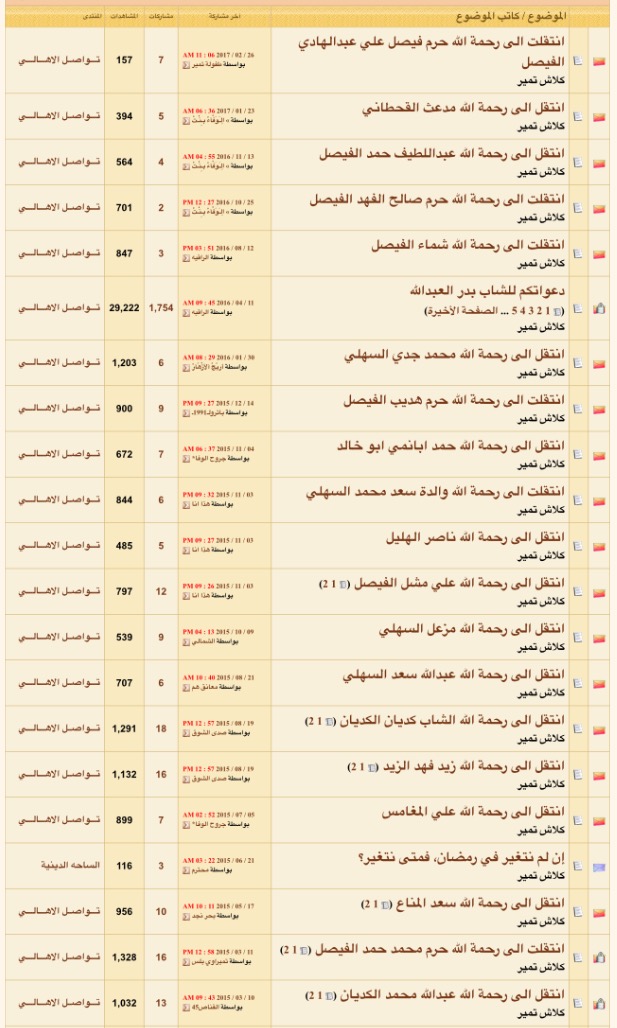Open thread دعواتكم للشاب بدر العبدالله
This screenshot has width=617, height=1028.
pyautogui.click(x=488, y=290)
